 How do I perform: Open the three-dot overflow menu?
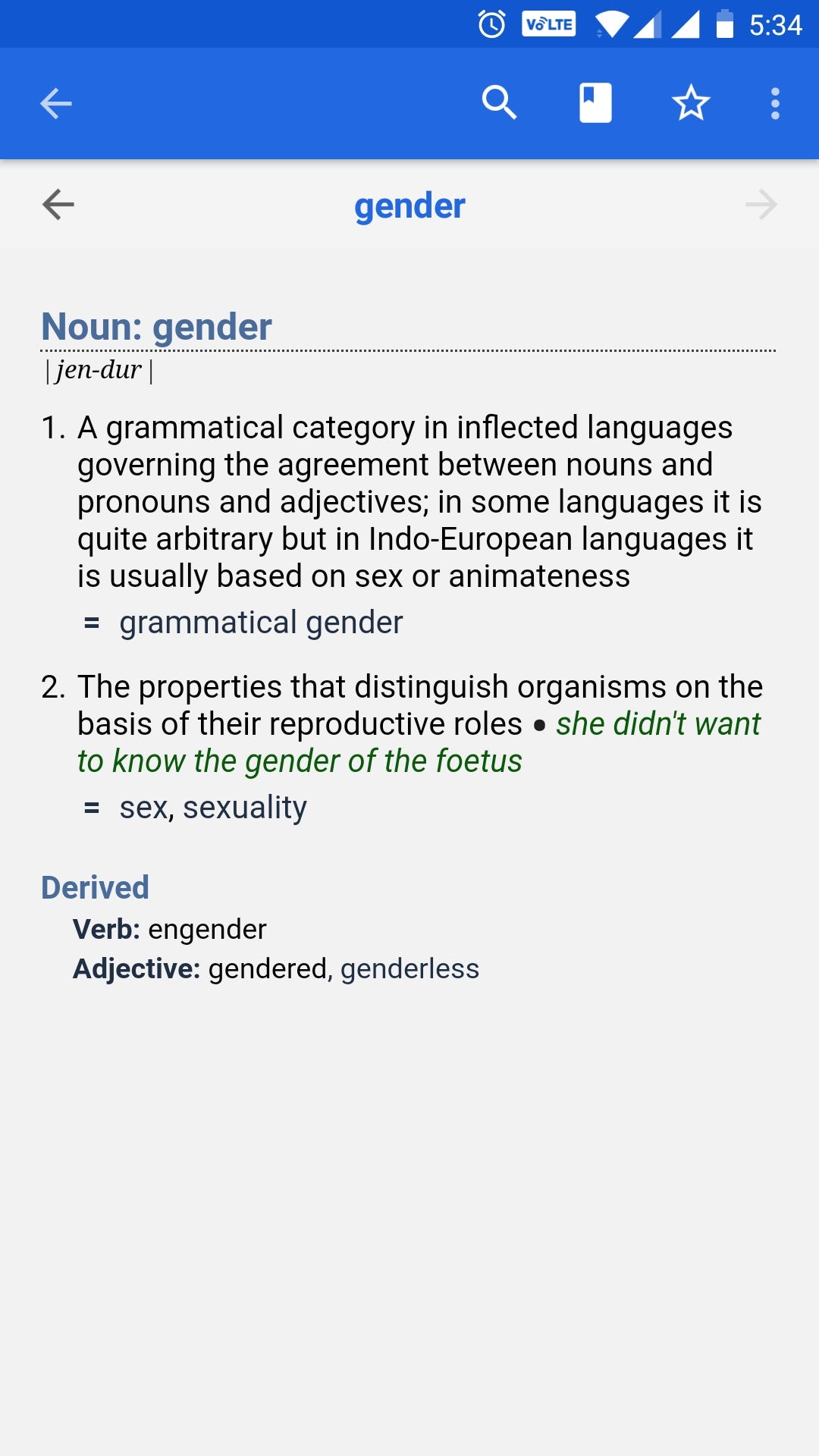pyautogui.click(x=775, y=104)
